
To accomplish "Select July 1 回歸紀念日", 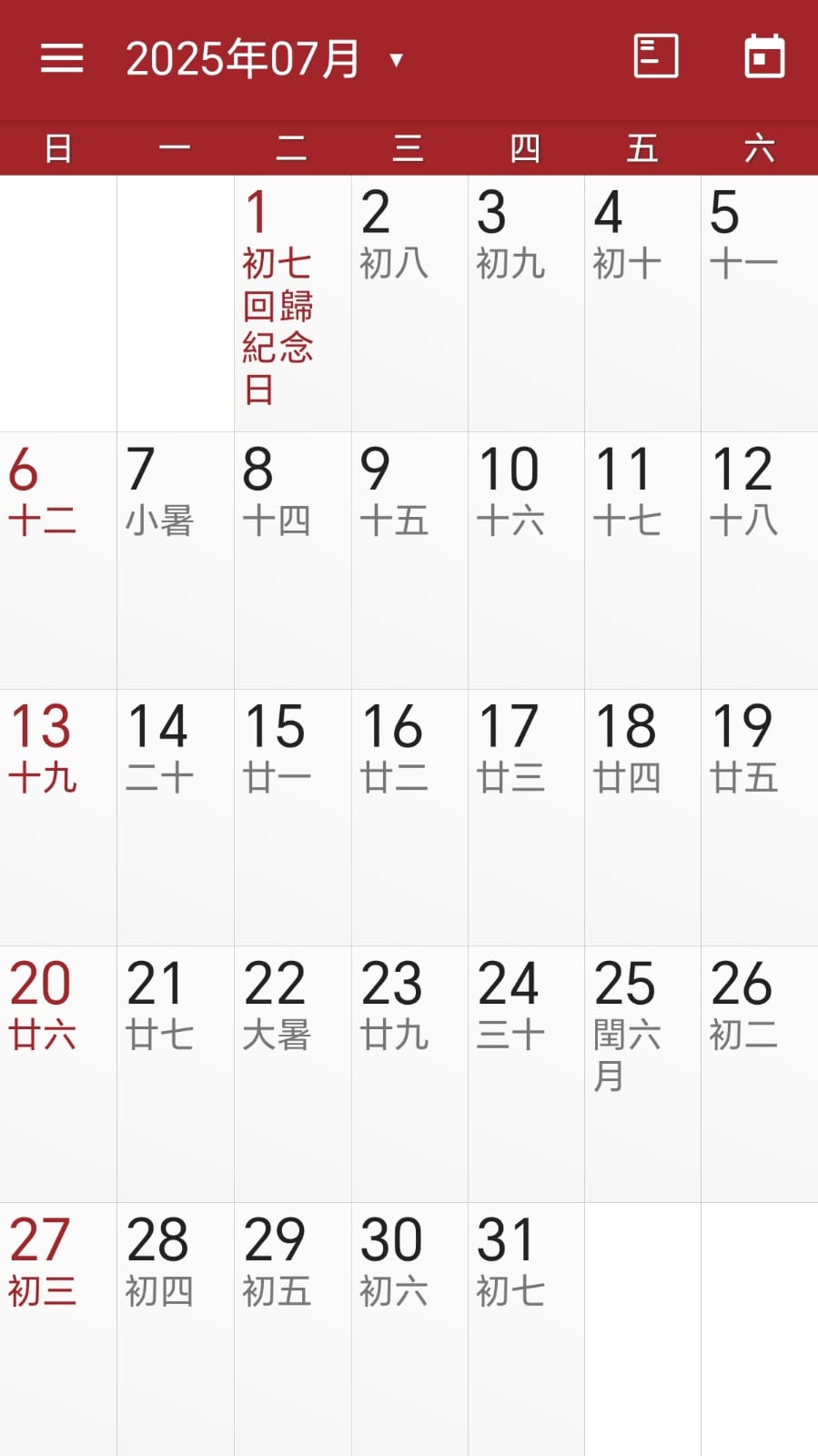I will click(292, 303).
